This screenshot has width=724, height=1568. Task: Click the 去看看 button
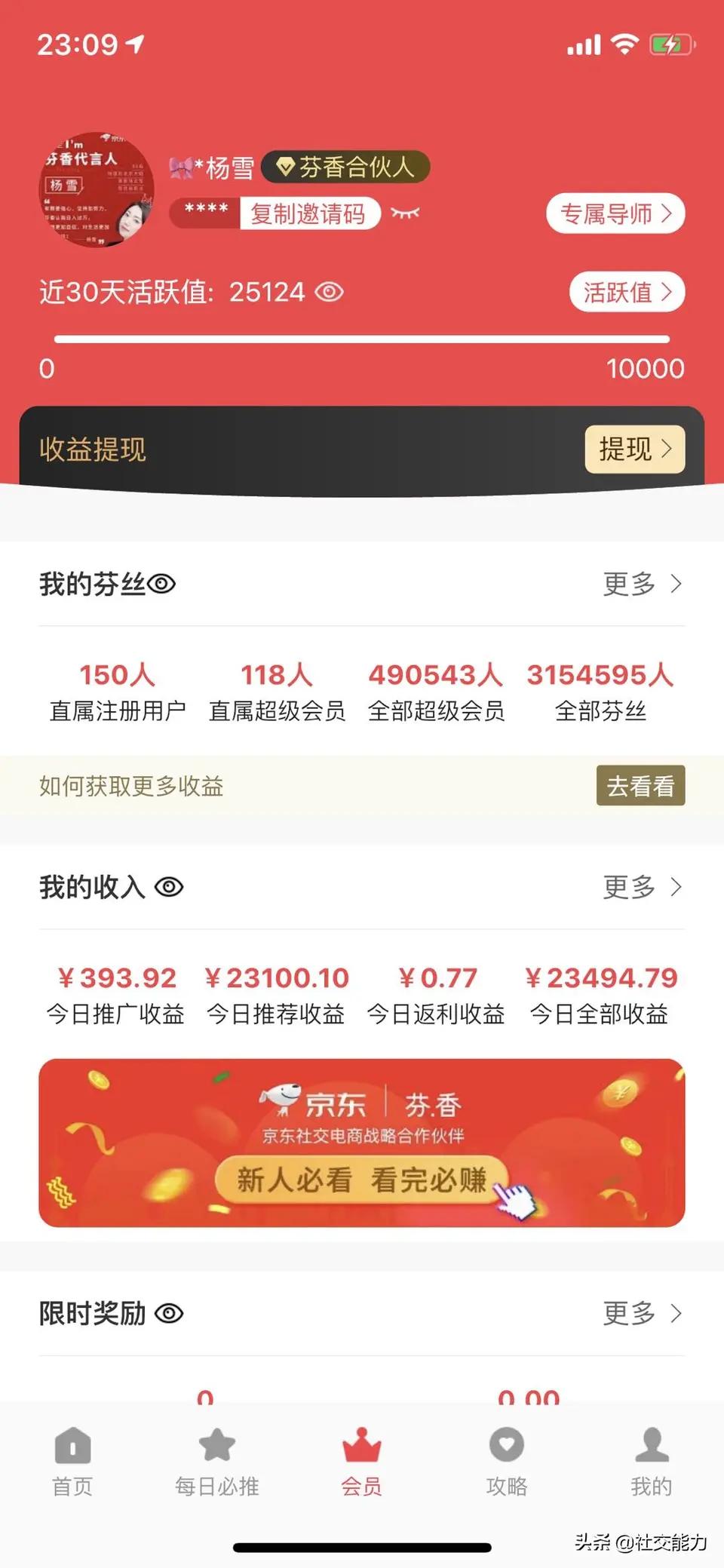pos(640,786)
